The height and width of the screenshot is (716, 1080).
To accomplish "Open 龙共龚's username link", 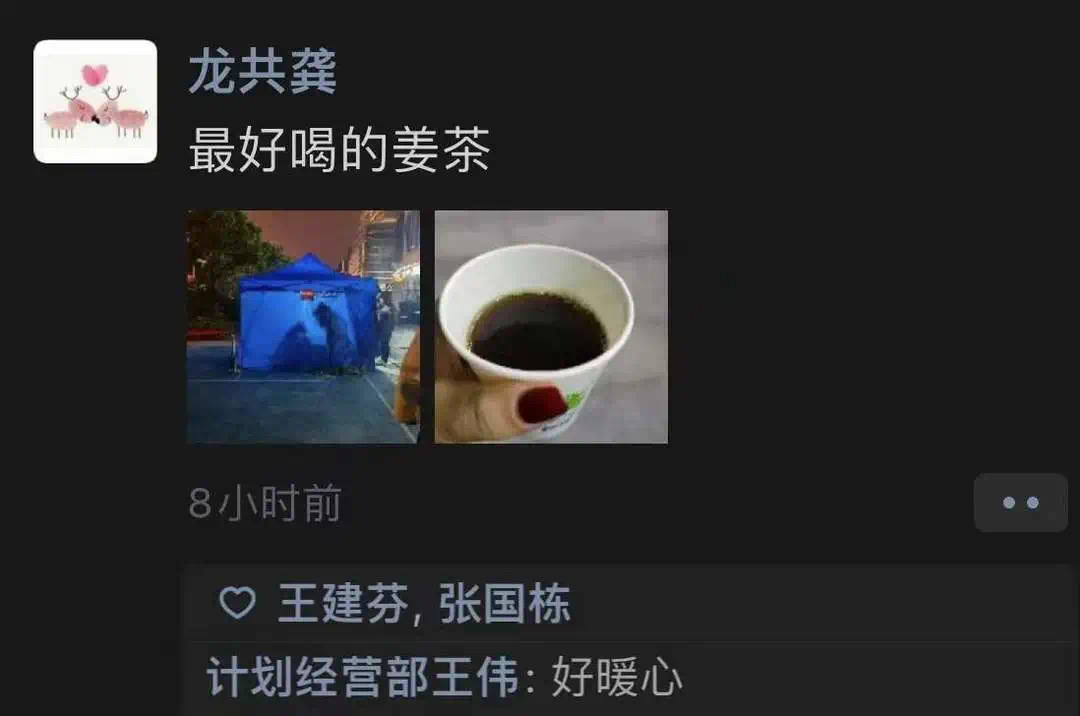I will pos(263,73).
